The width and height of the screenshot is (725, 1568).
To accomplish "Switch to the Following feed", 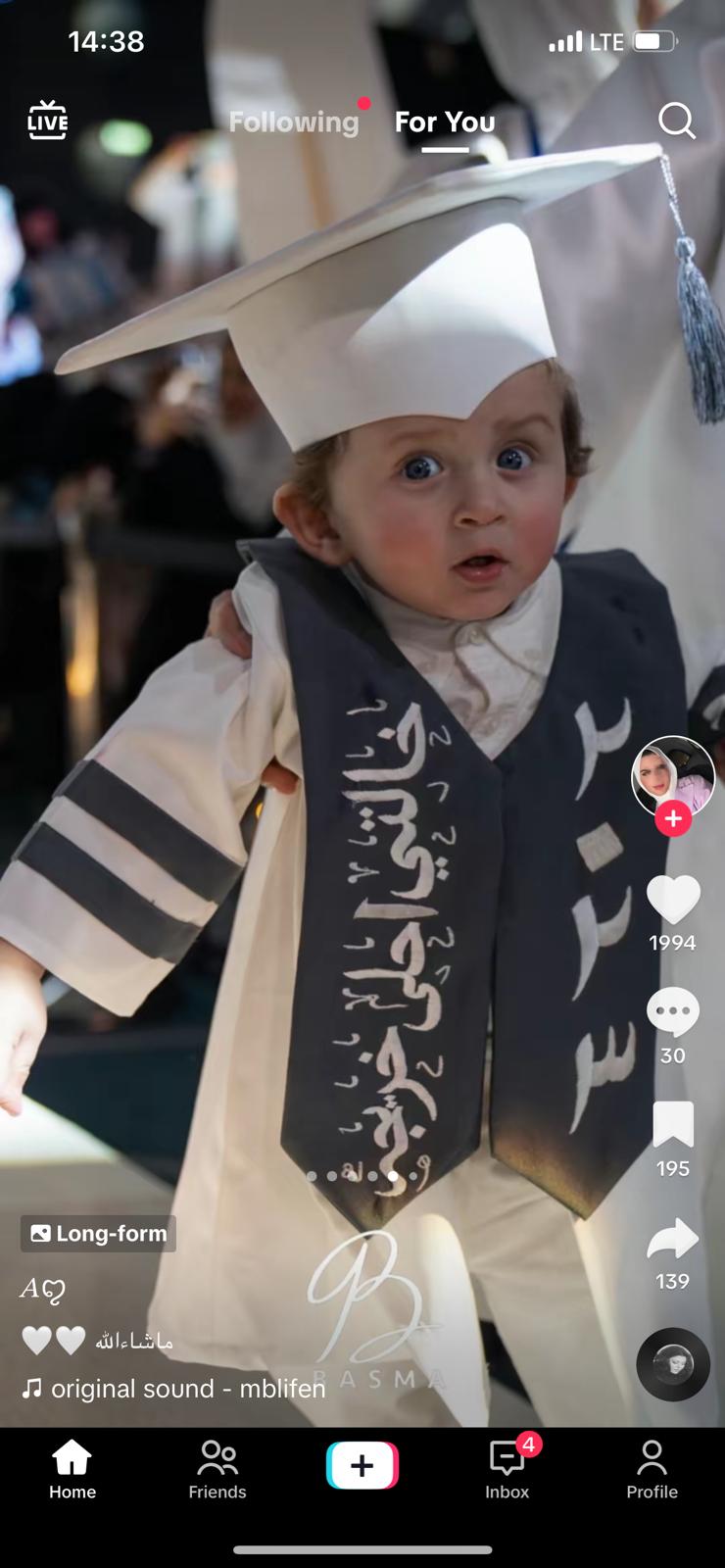I will [x=294, y=122].
